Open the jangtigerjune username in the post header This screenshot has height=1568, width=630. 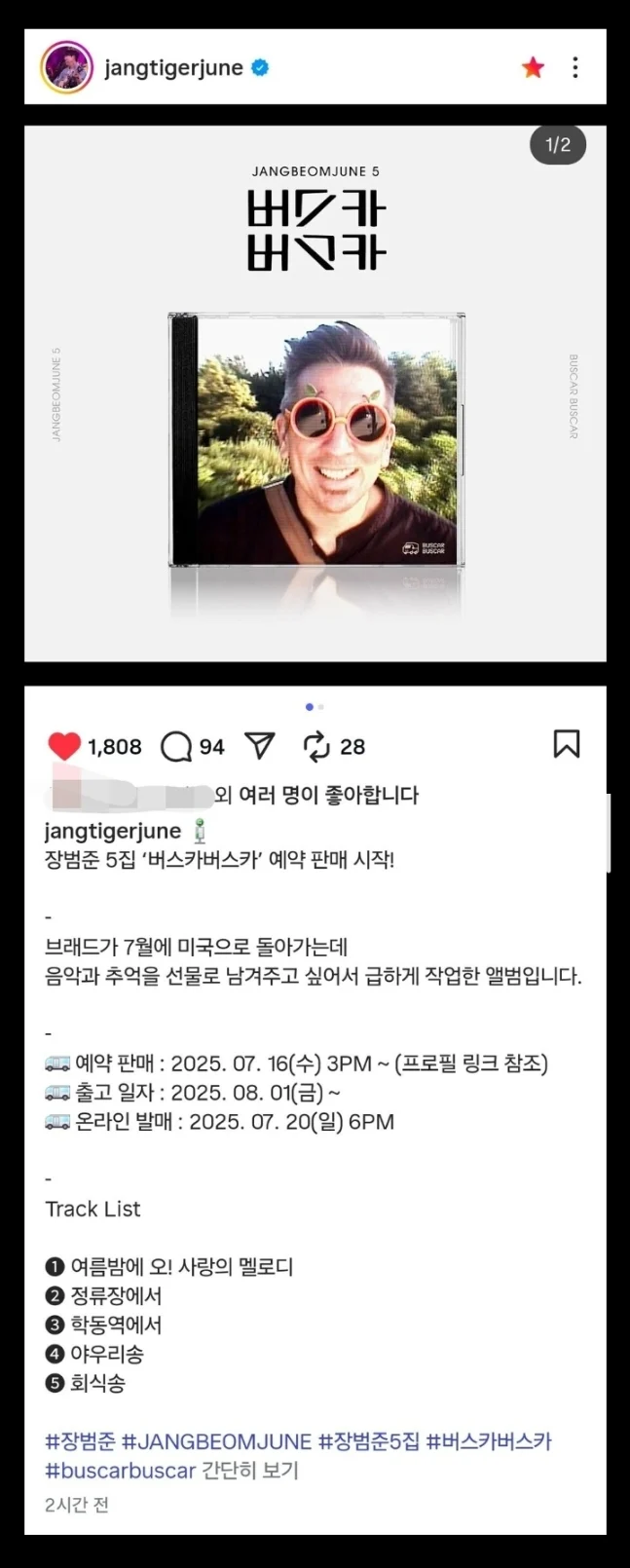(x=173, y=68)
